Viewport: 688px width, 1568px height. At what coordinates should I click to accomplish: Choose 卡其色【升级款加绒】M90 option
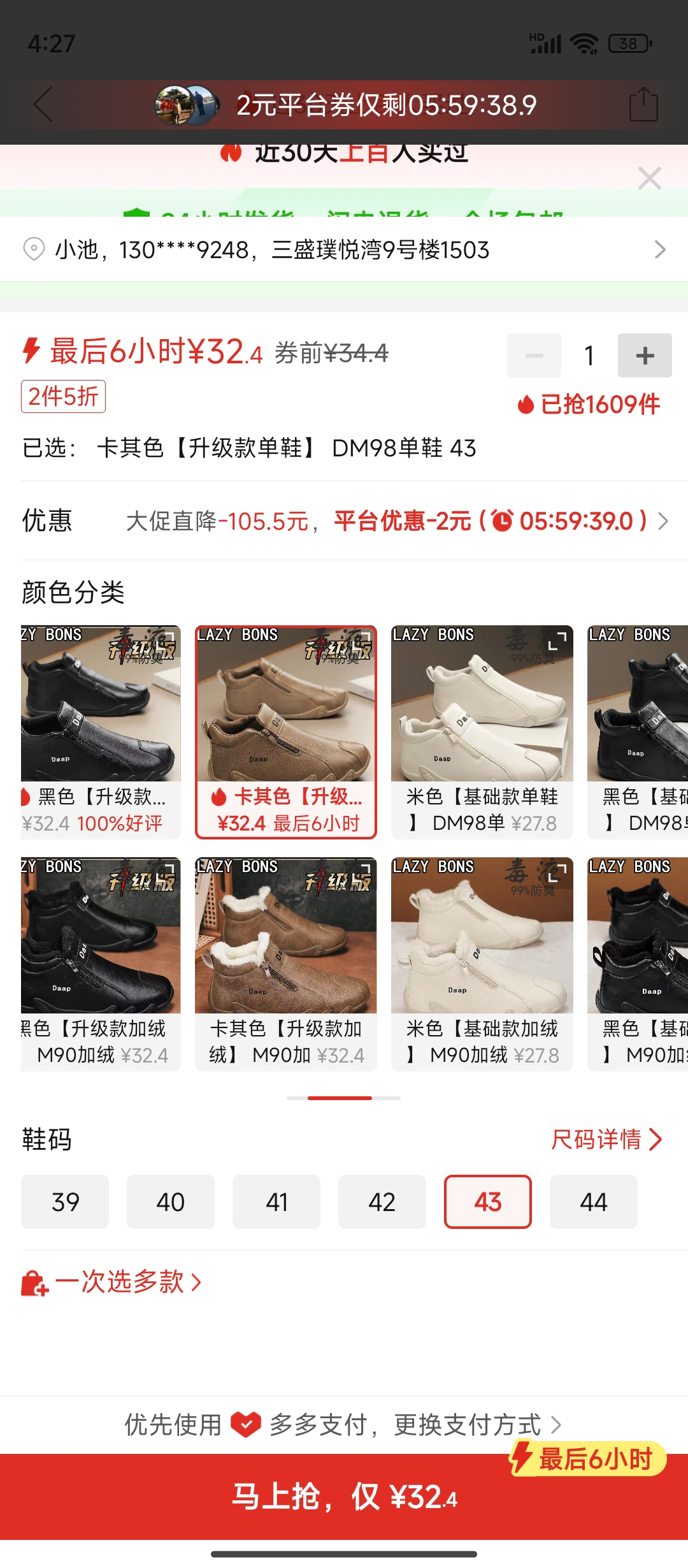(x=285, y=964)
